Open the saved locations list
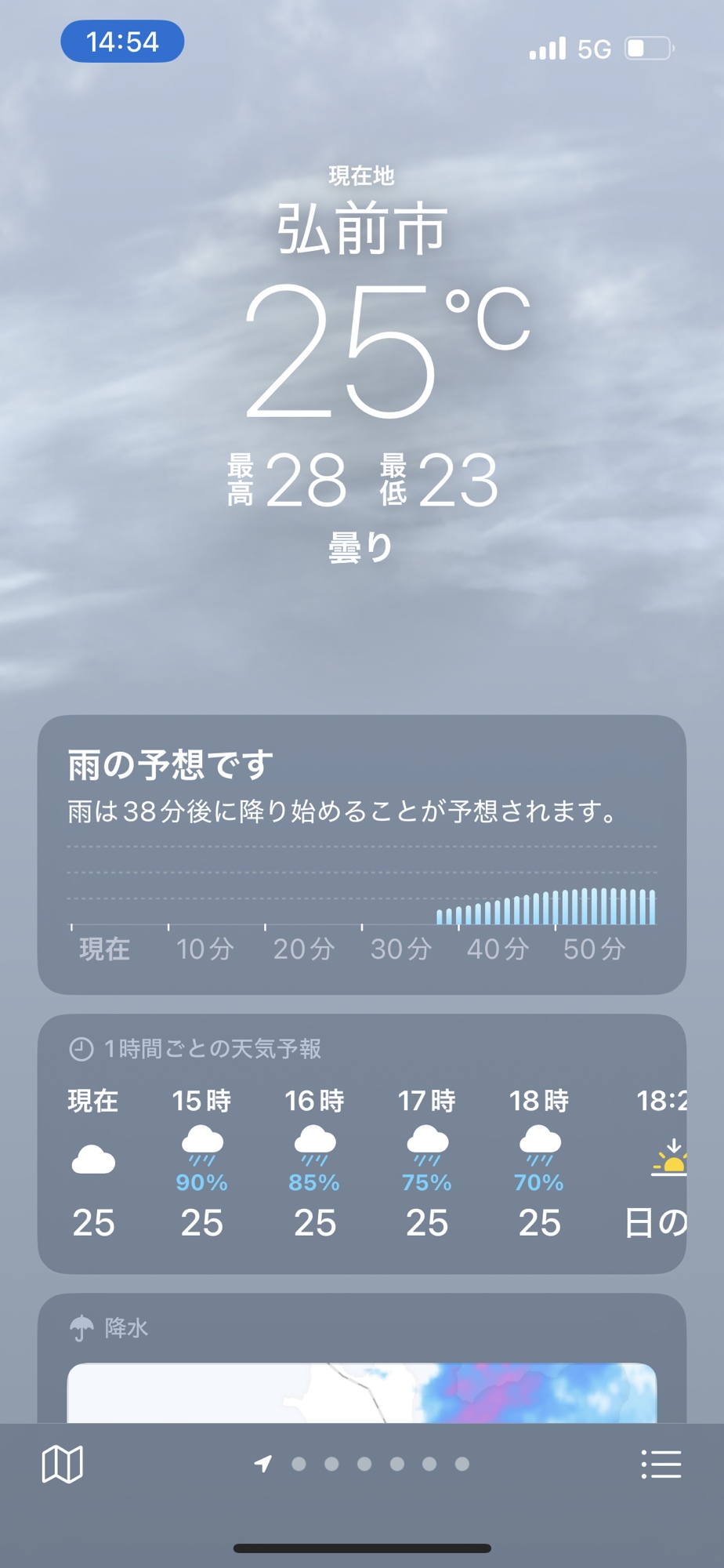This screenshot has height=1568, width=724. click(x=661, y=1464)
